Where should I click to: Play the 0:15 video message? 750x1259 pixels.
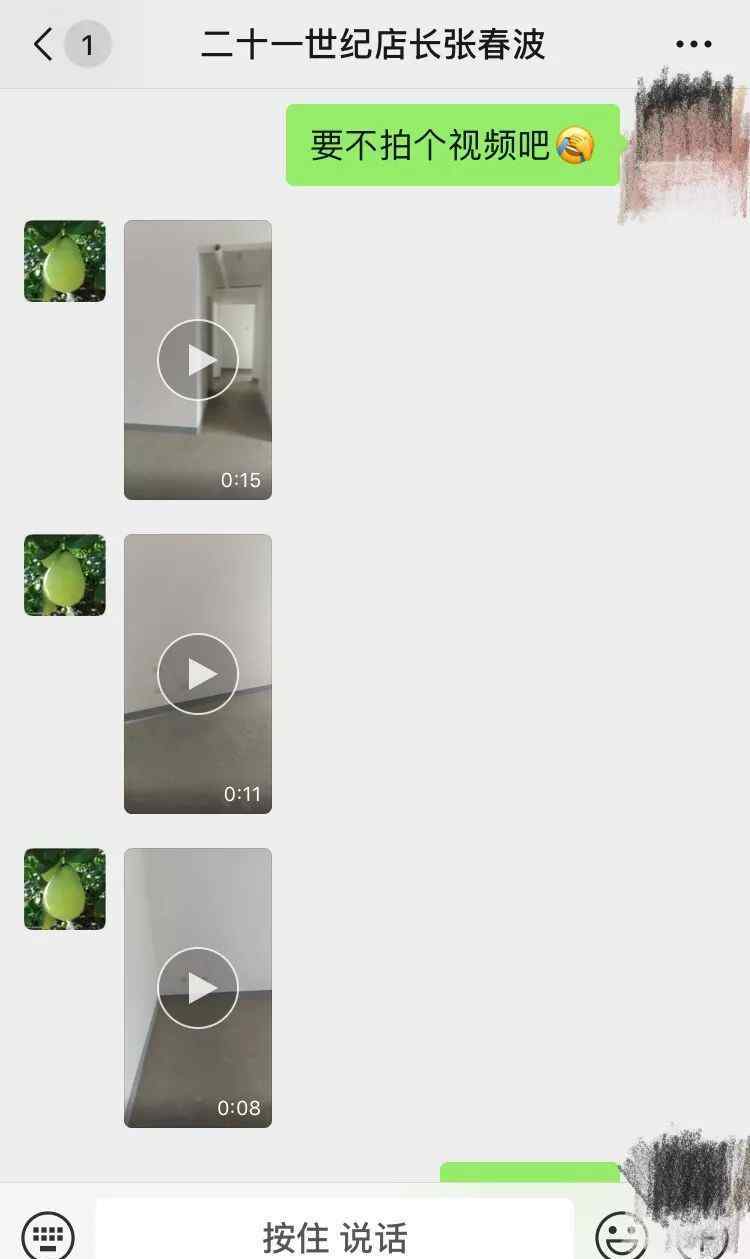click(x=198, y=360)
